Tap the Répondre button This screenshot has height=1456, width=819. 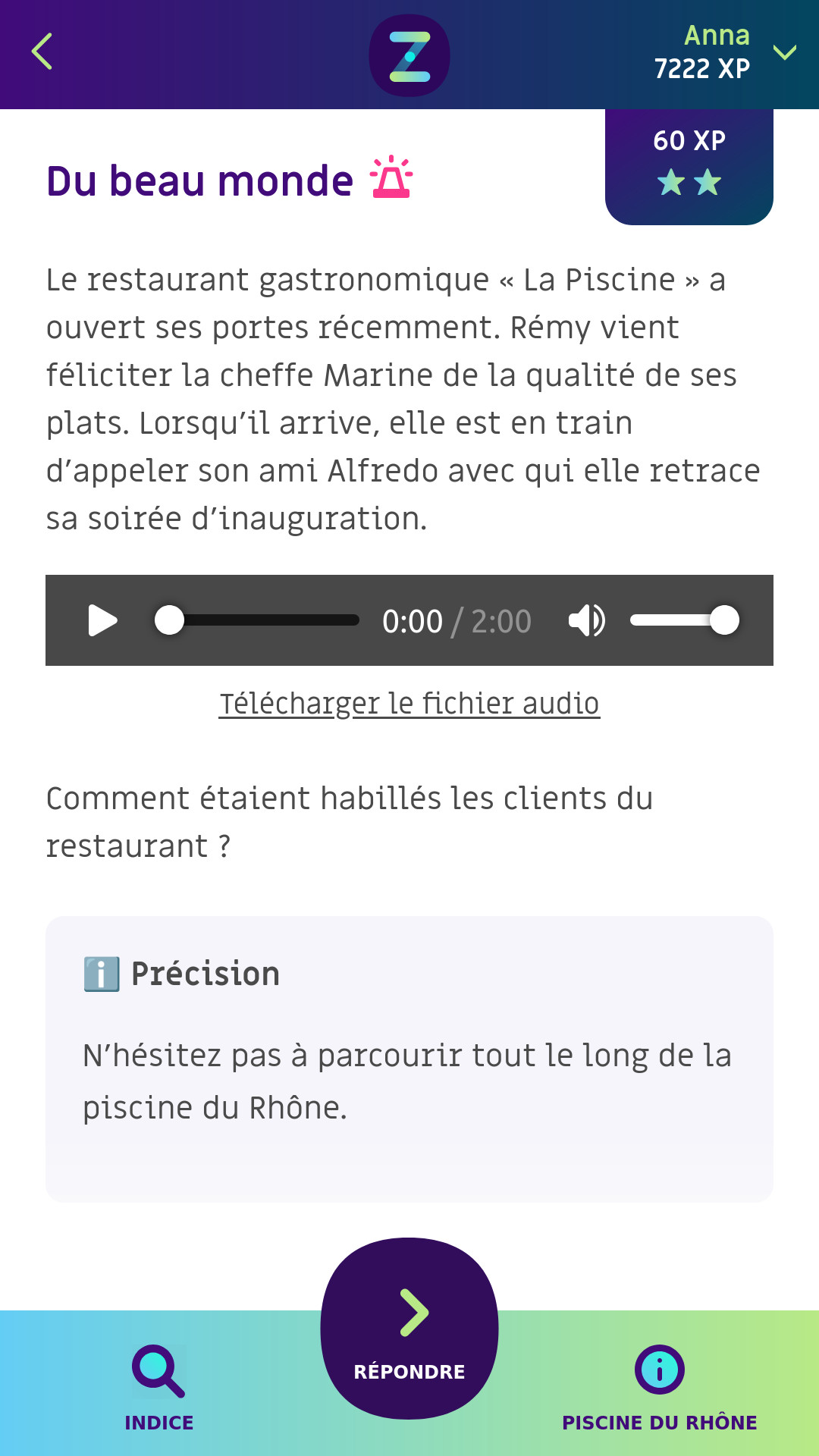409,1329
